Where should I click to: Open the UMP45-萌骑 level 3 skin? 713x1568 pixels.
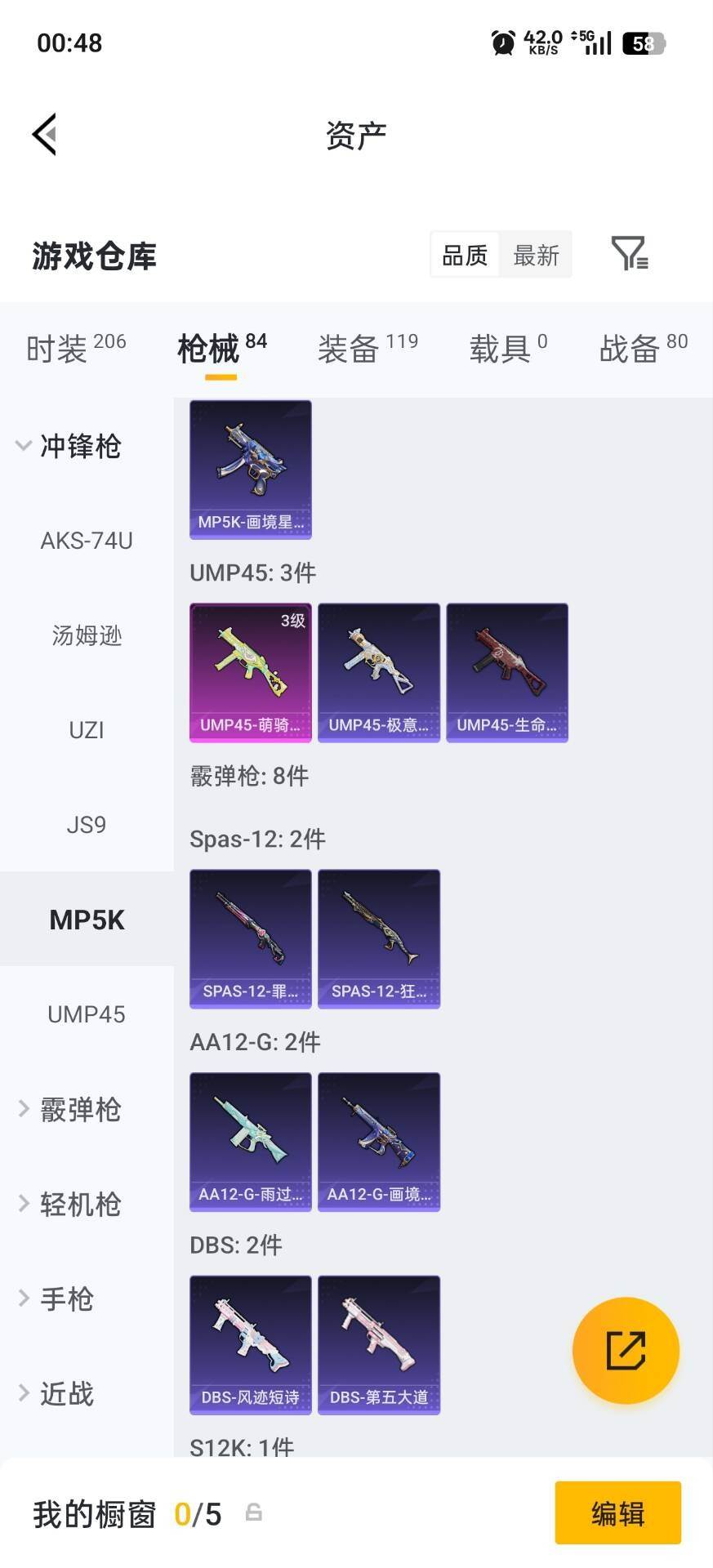[x=251, y=672]
